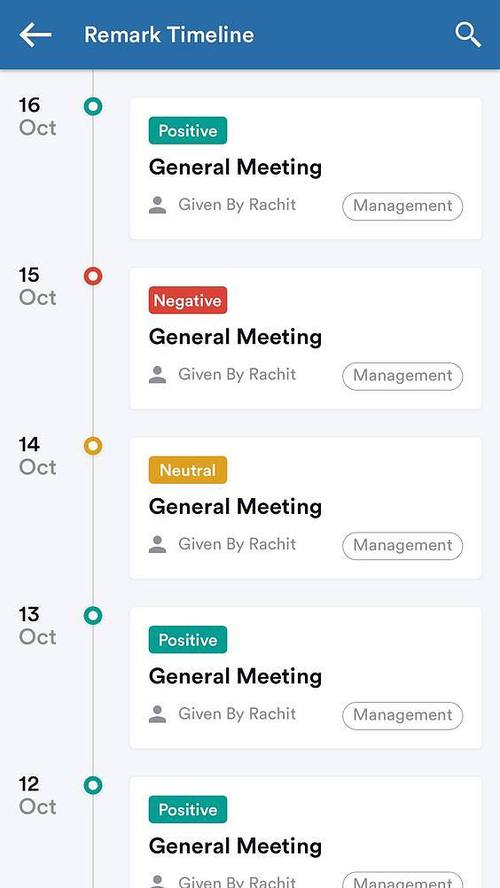
Task: Open search in Remark Timeline
Action: click(x=468, y=35)
